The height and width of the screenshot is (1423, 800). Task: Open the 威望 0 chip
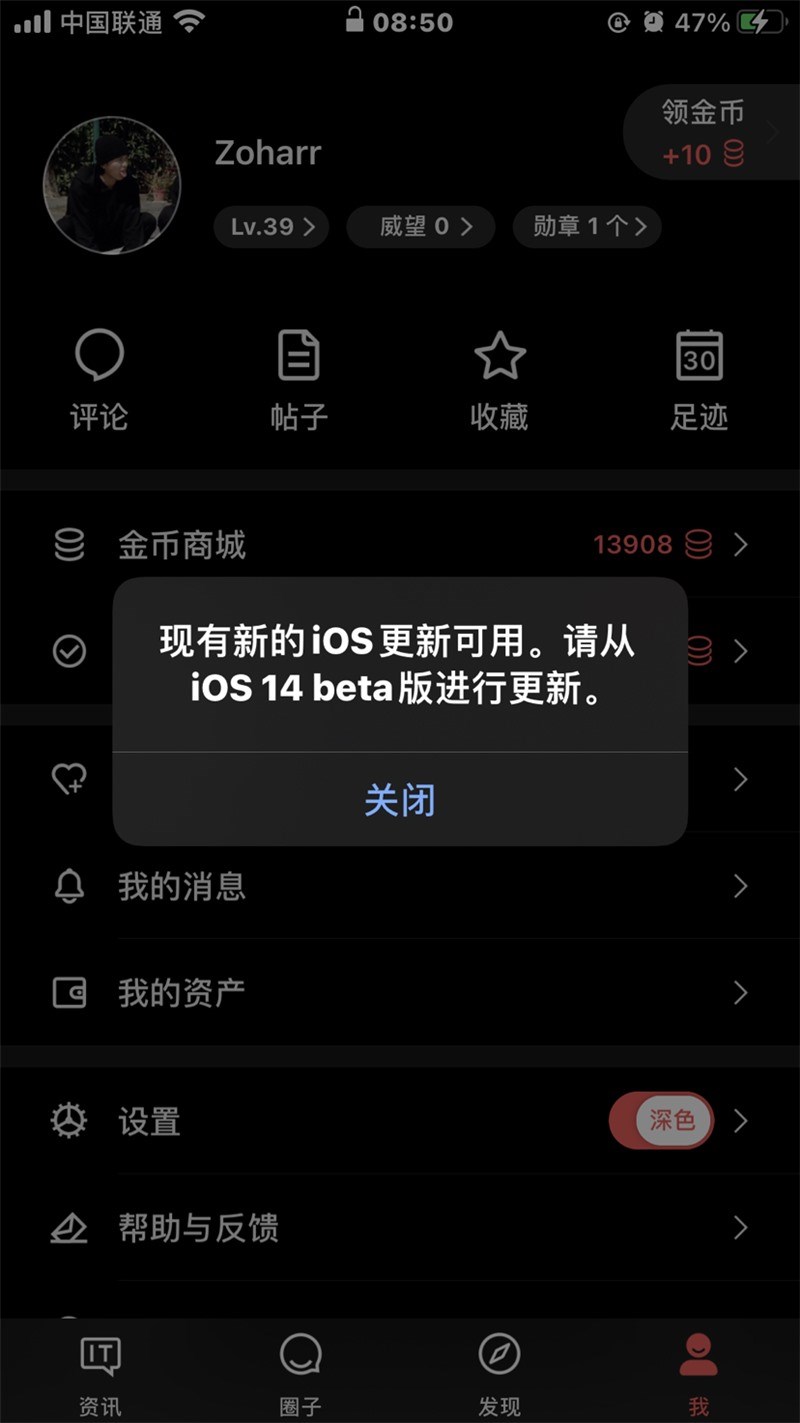(x=421, y=227)
